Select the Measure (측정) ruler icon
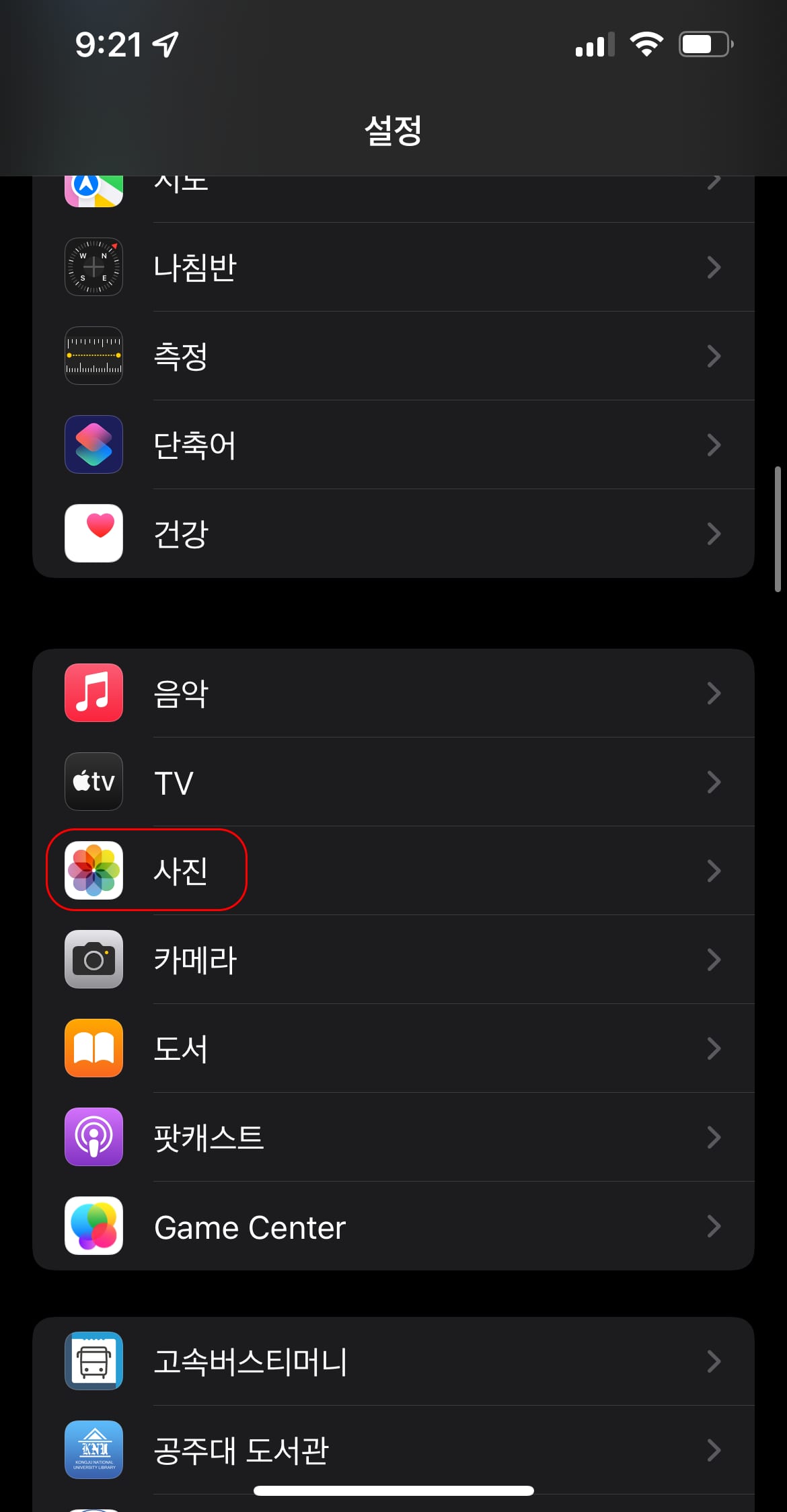Screen dimensions: 787x1512 coord(93,356)
